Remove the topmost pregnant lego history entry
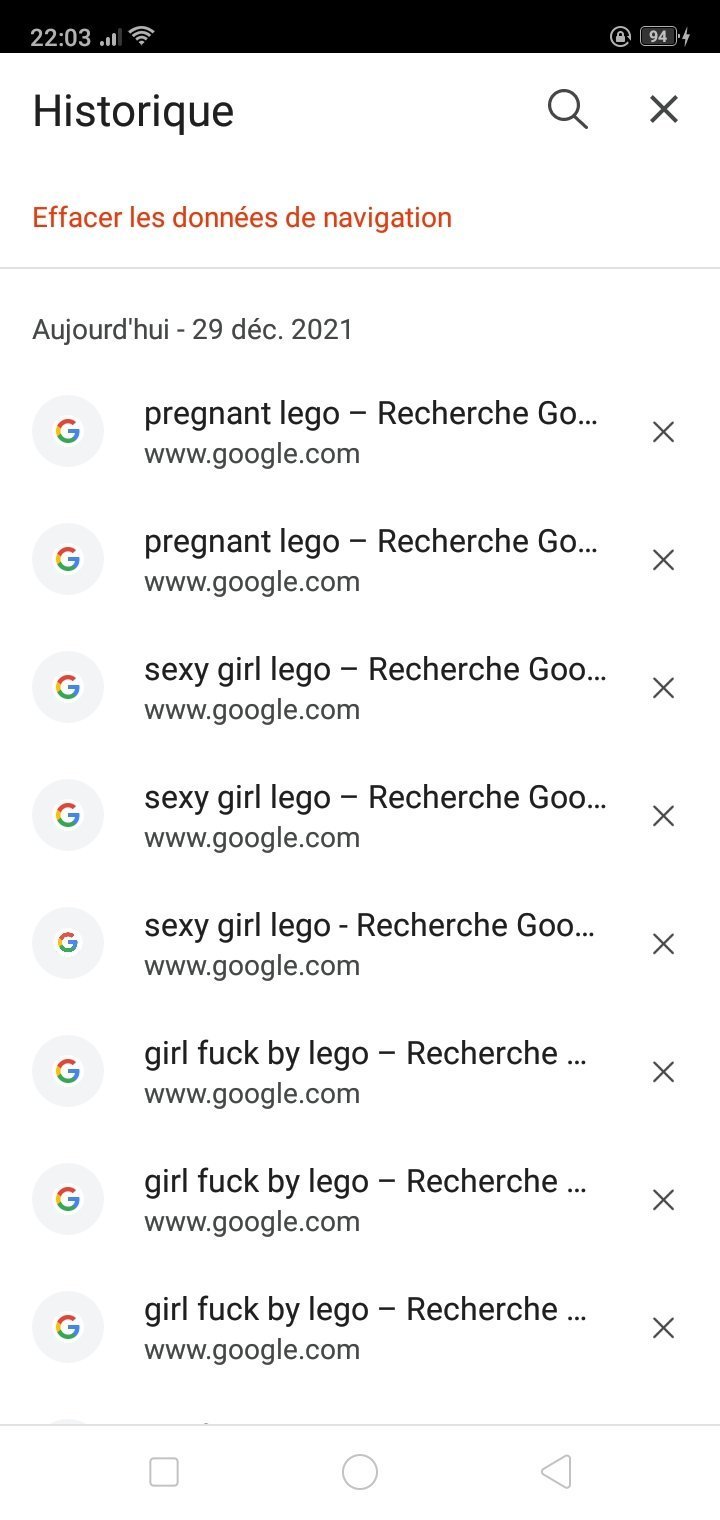The width and height of the screenshot is (720, 1520). point(663,432)
